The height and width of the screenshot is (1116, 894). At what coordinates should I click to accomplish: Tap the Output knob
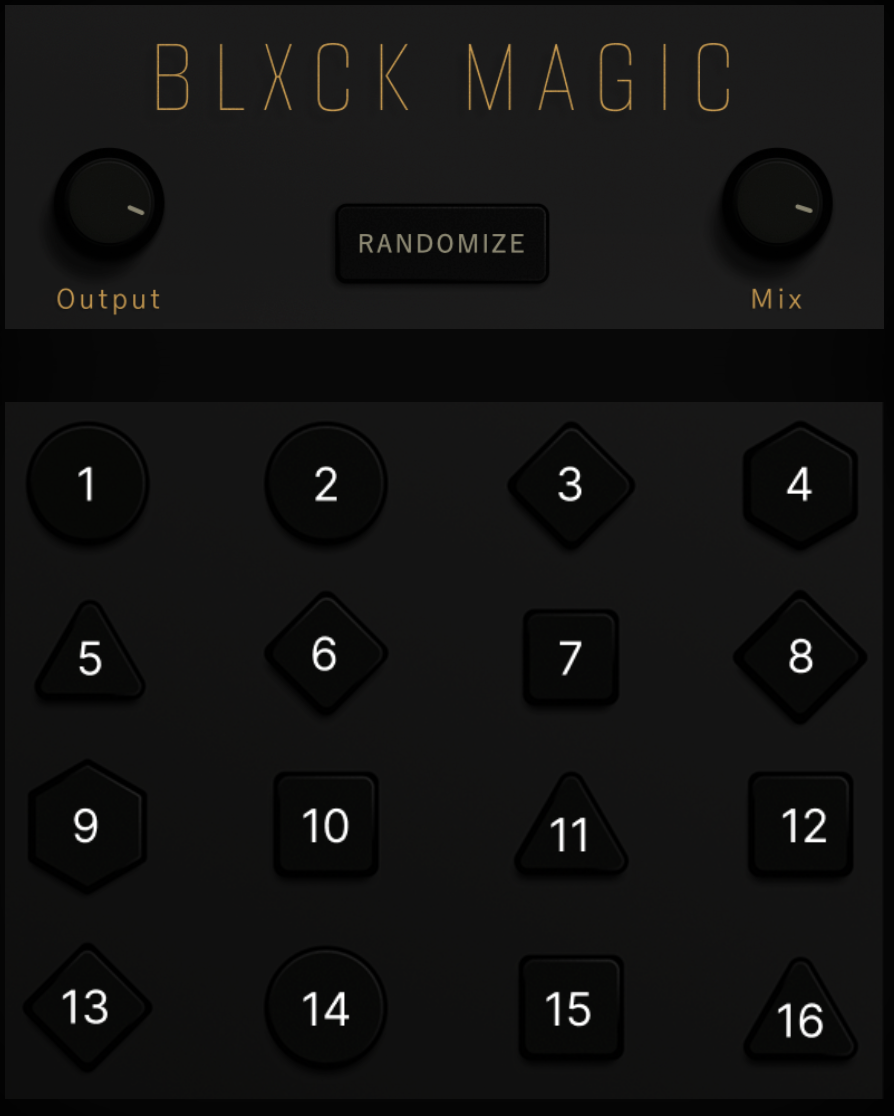pyautogui.click(x=108, y=204)
